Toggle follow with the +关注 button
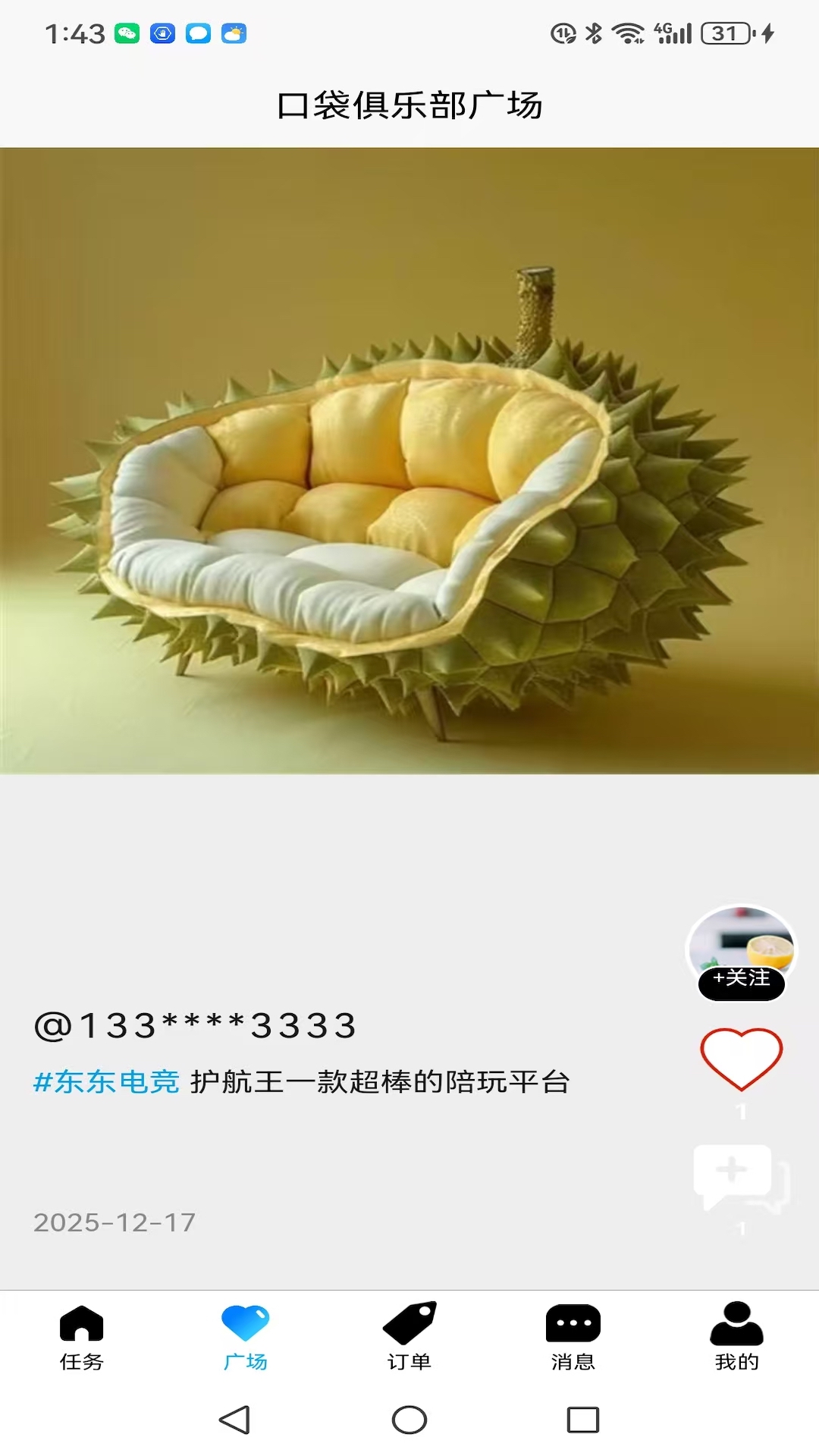 coord(743,981)
